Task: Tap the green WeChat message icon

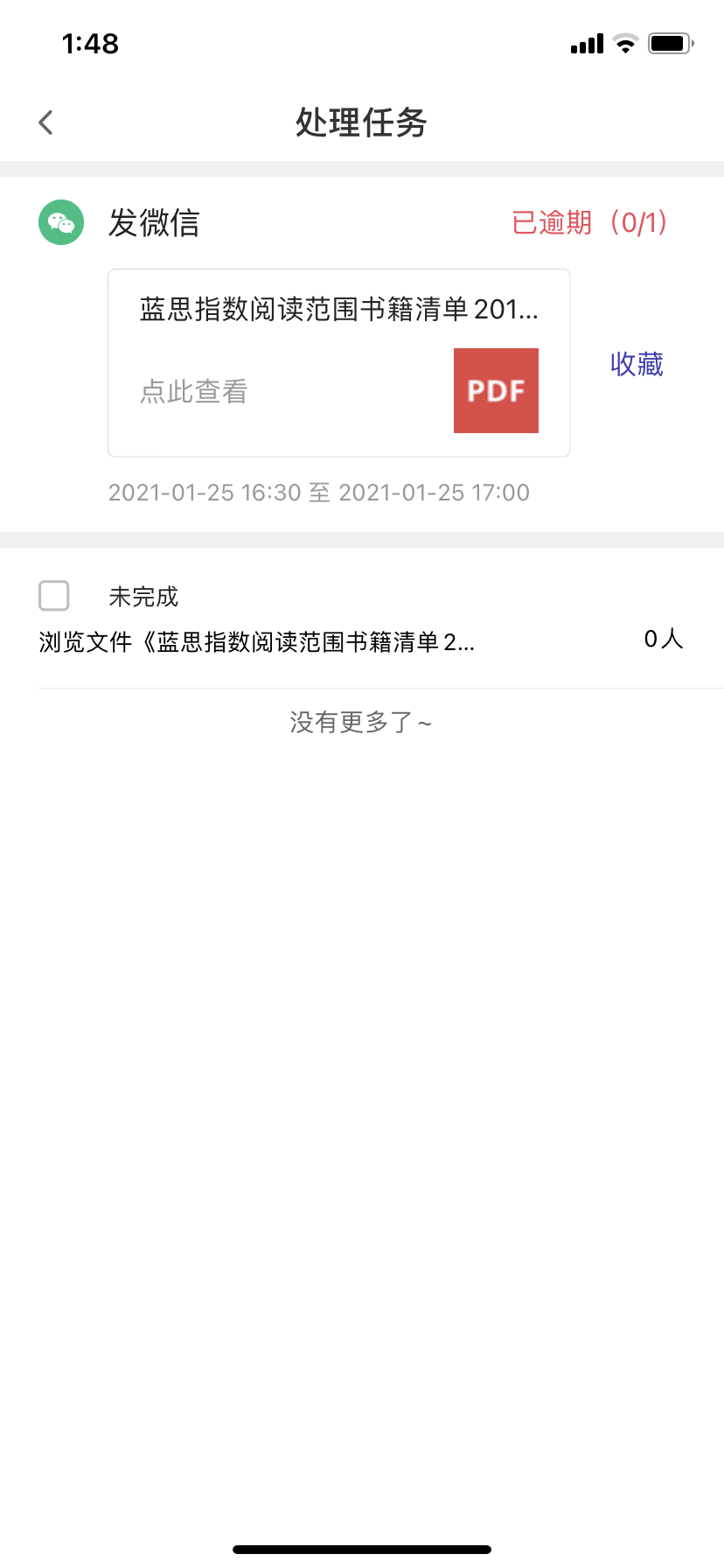Action: point(59,222)
